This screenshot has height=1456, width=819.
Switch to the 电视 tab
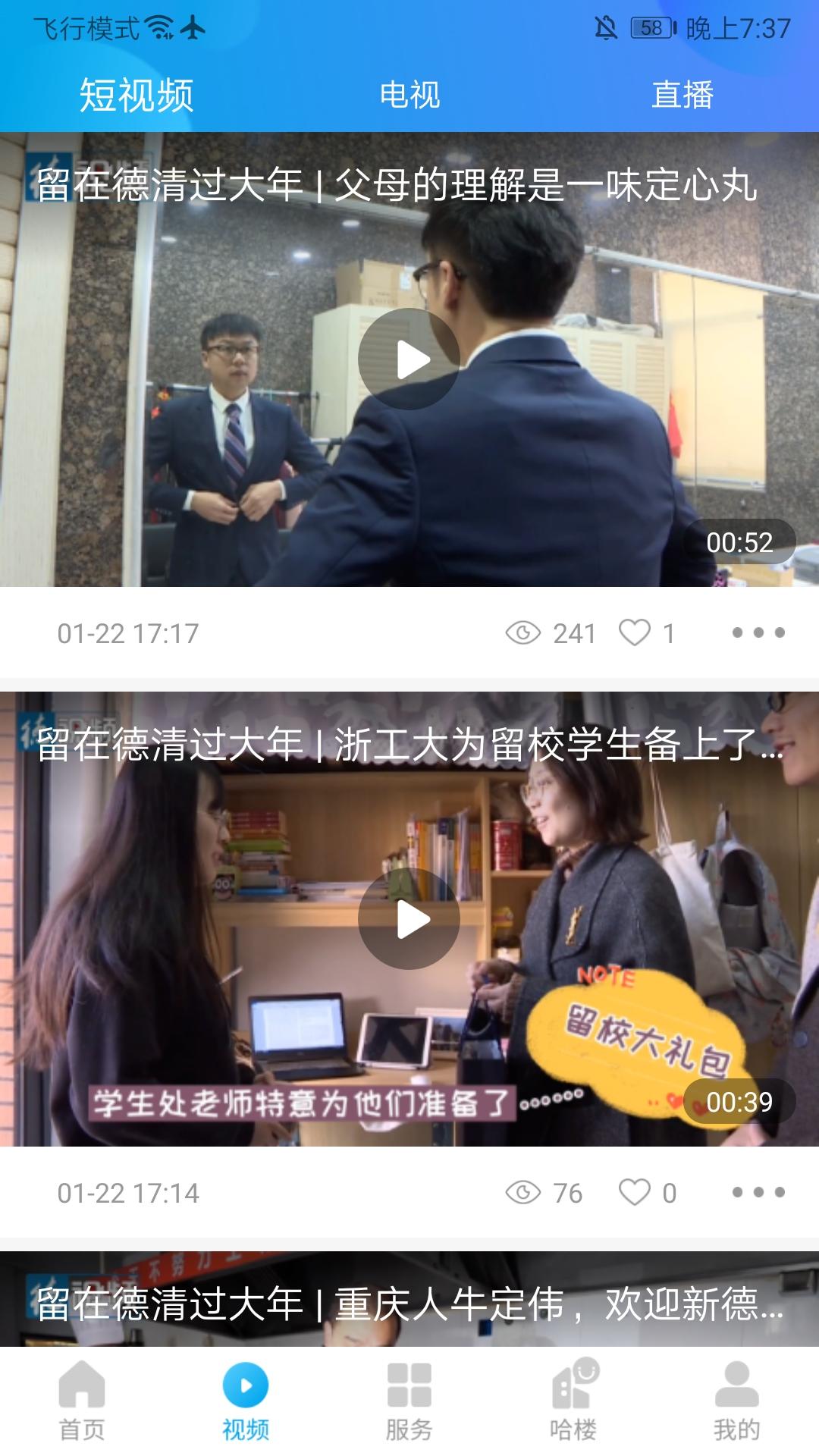tap(409, 96)
